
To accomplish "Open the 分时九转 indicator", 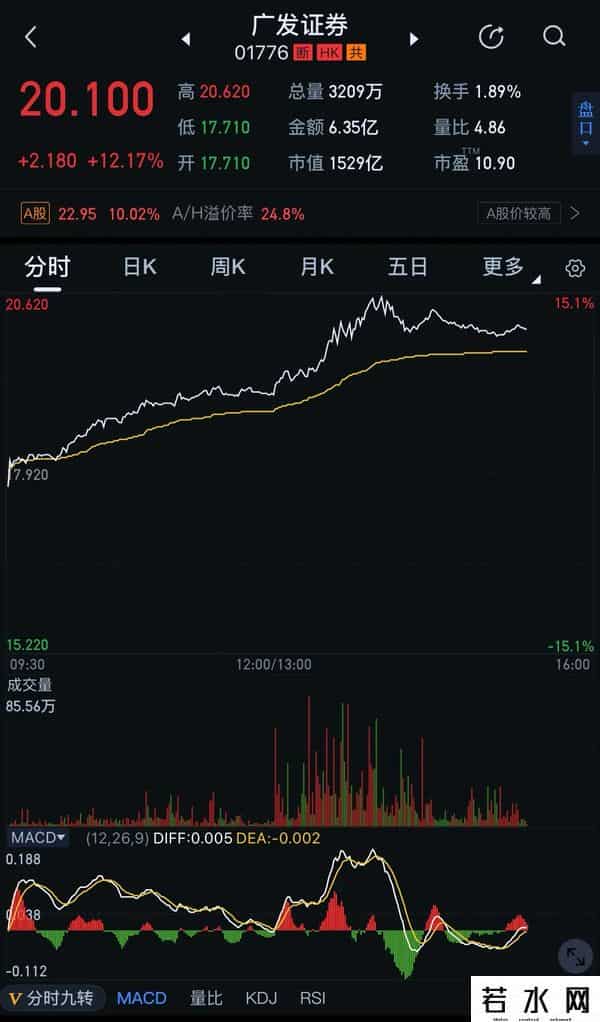I will (x=50, y=998).
